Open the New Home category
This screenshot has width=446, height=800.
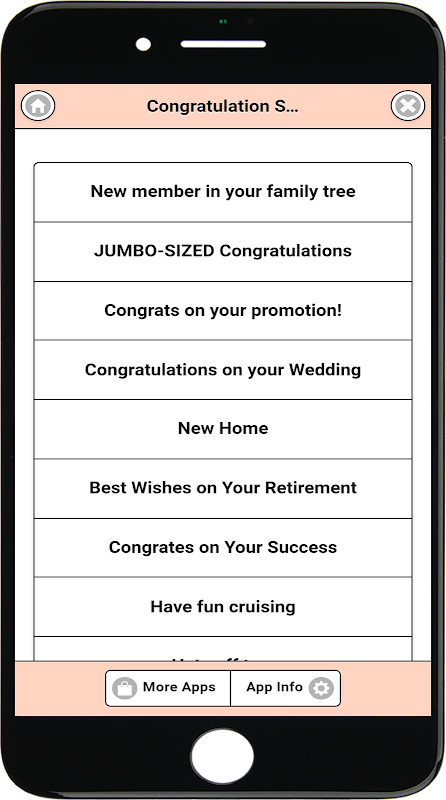[223, 429]
